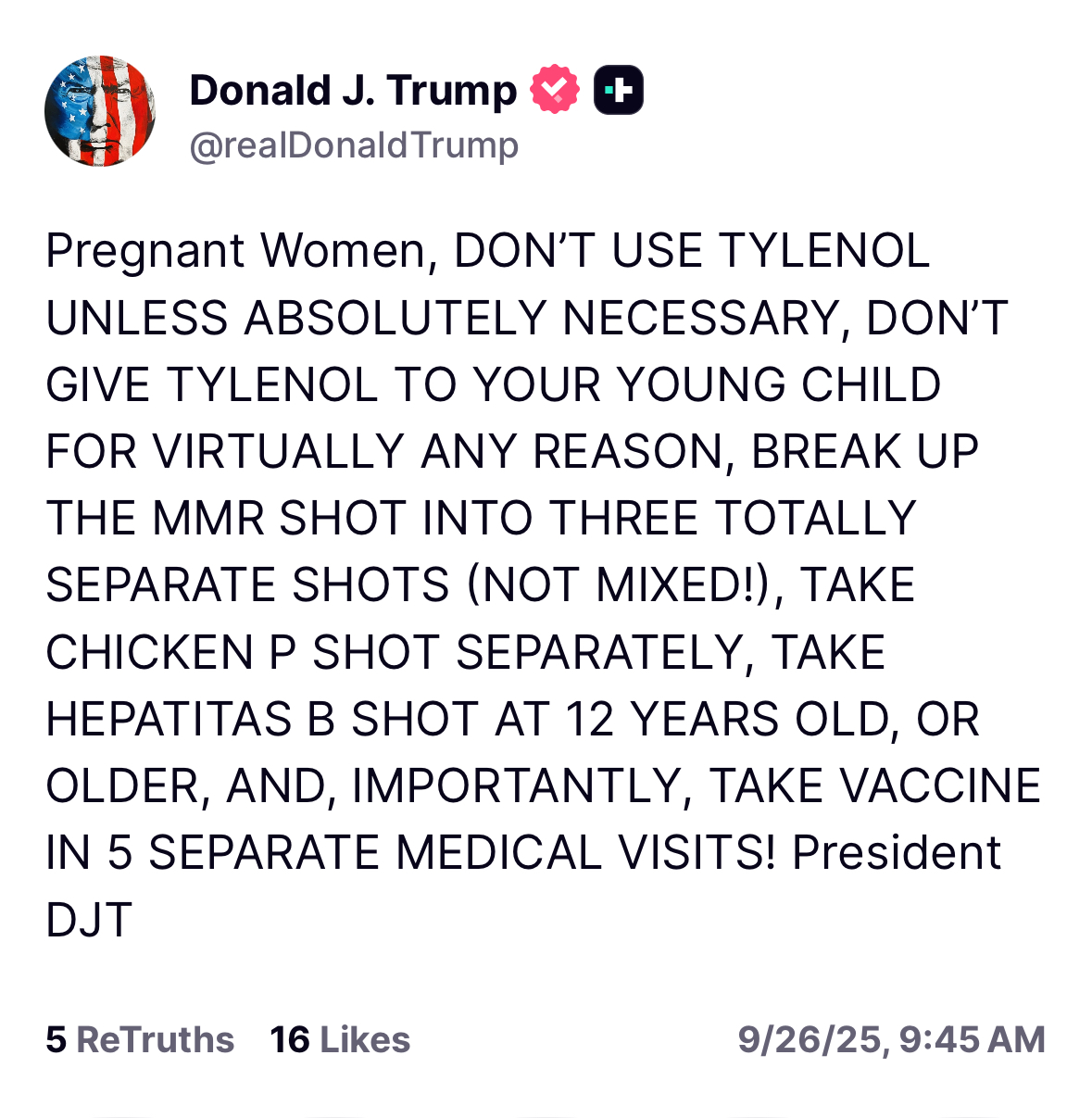Open Donald J. Trump's profile picture
The image size is (1092, 1118).
tap(100, 111)
